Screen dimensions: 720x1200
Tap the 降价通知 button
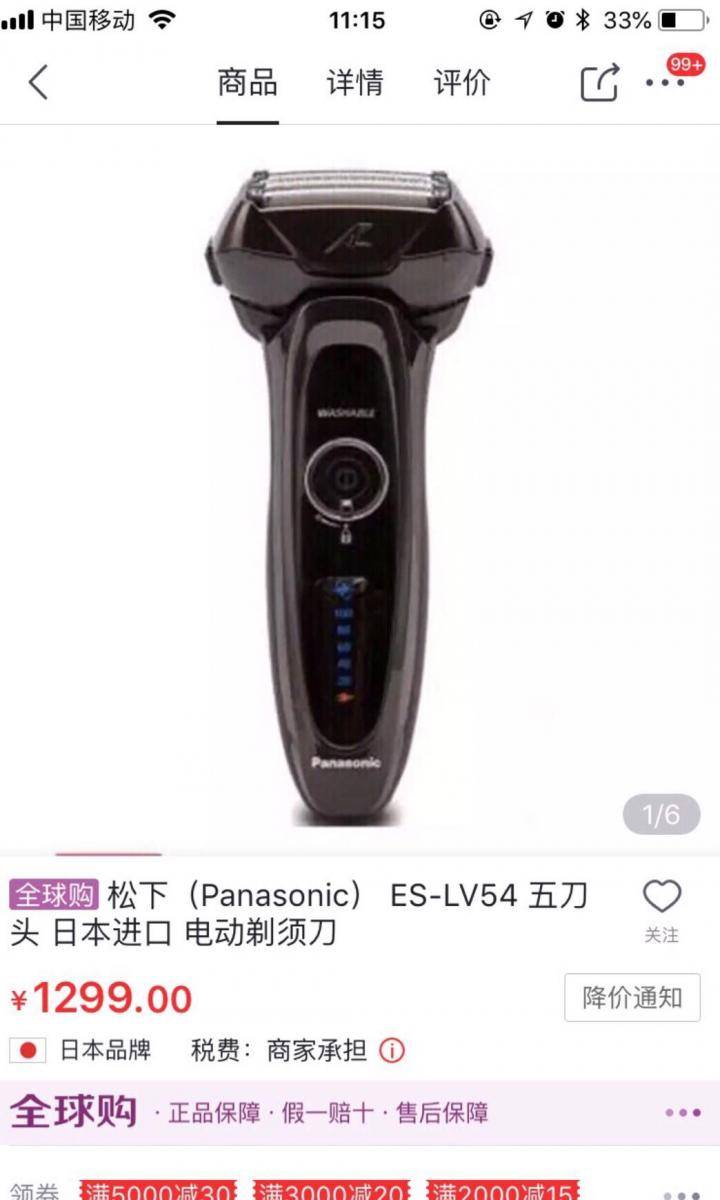[632, 997]
